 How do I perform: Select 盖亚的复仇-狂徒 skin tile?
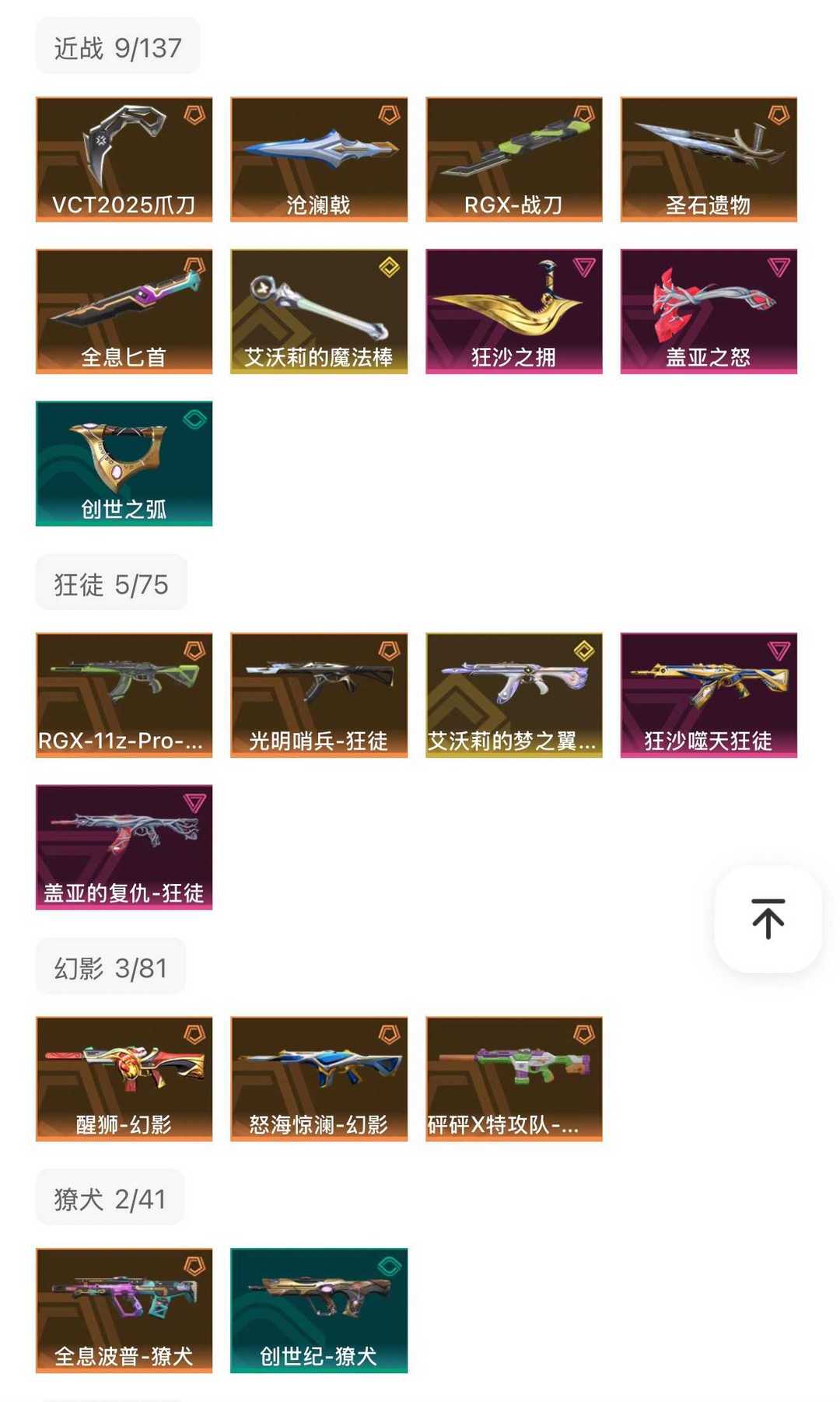[x=124, y=846]
